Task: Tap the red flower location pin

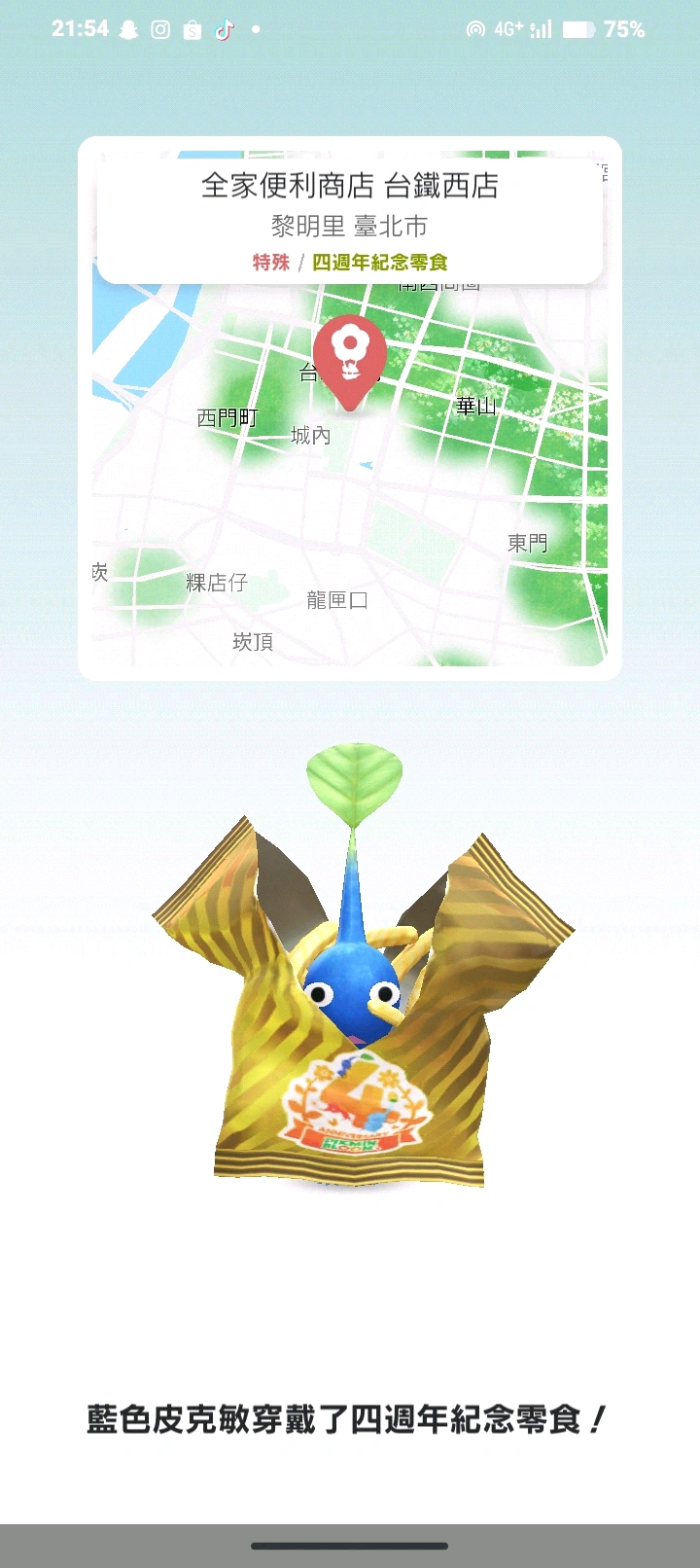Action: pos(349,359)
